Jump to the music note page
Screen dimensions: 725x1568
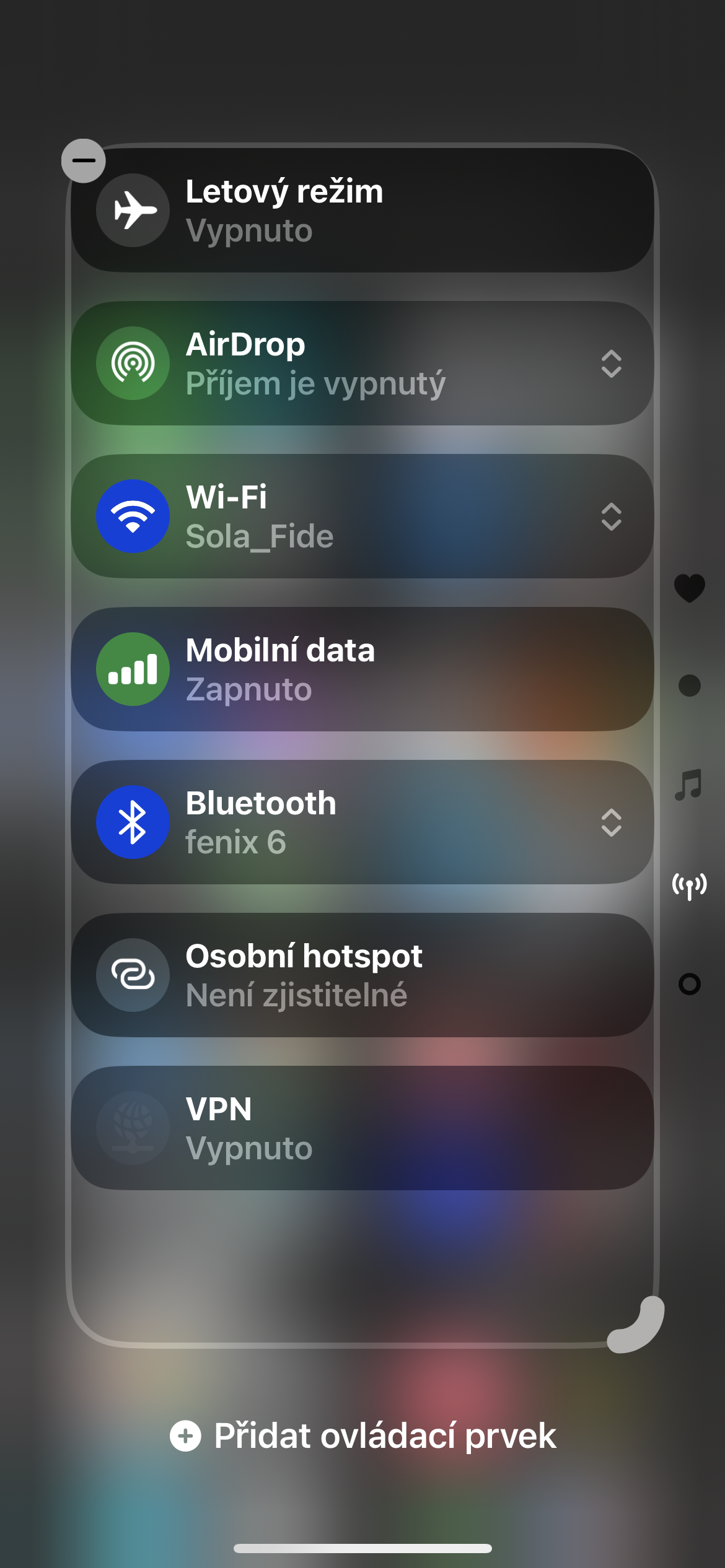(689, 785)
